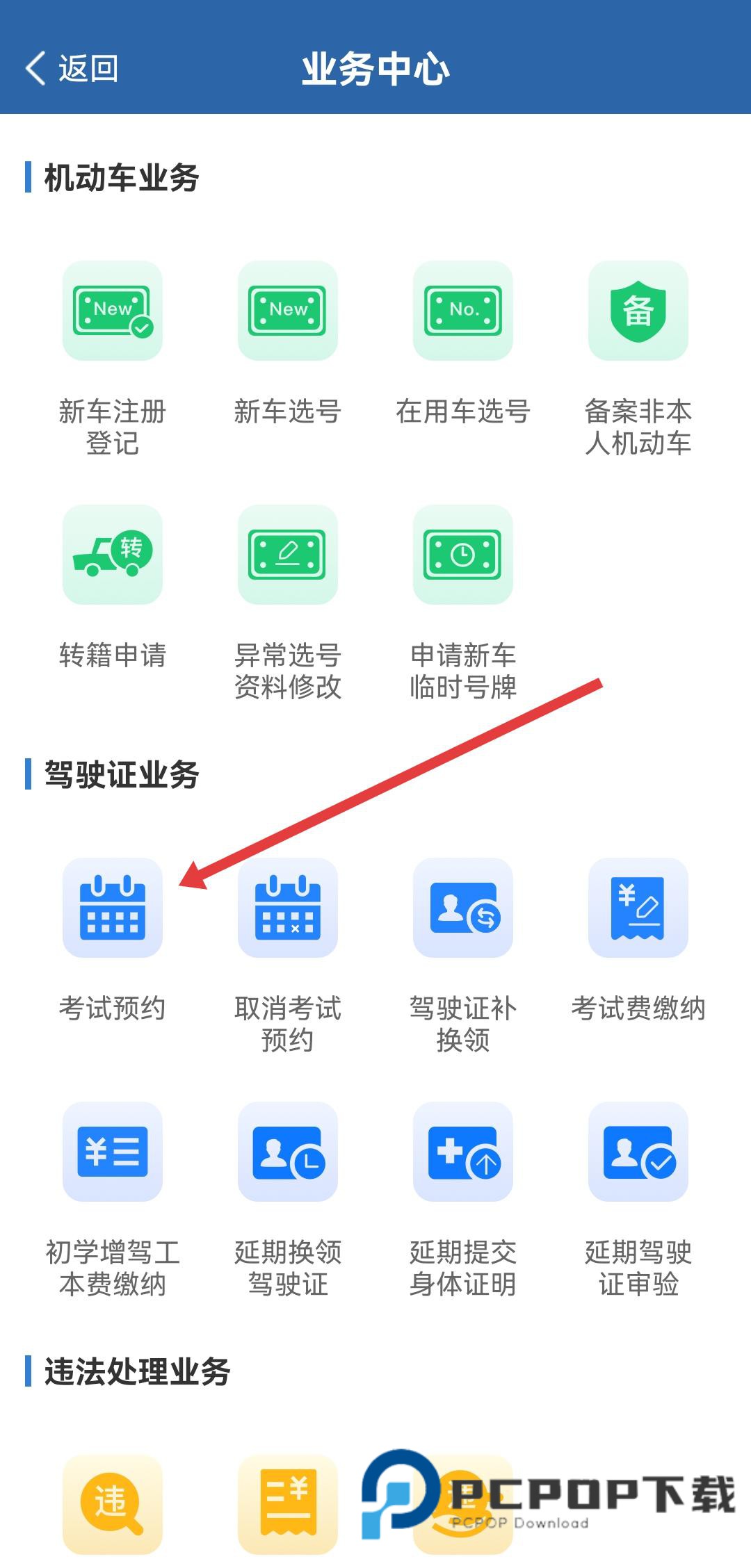
Task: Open 申请新车临时号牌
Action: pyautogui.click(x=463, y=555)
